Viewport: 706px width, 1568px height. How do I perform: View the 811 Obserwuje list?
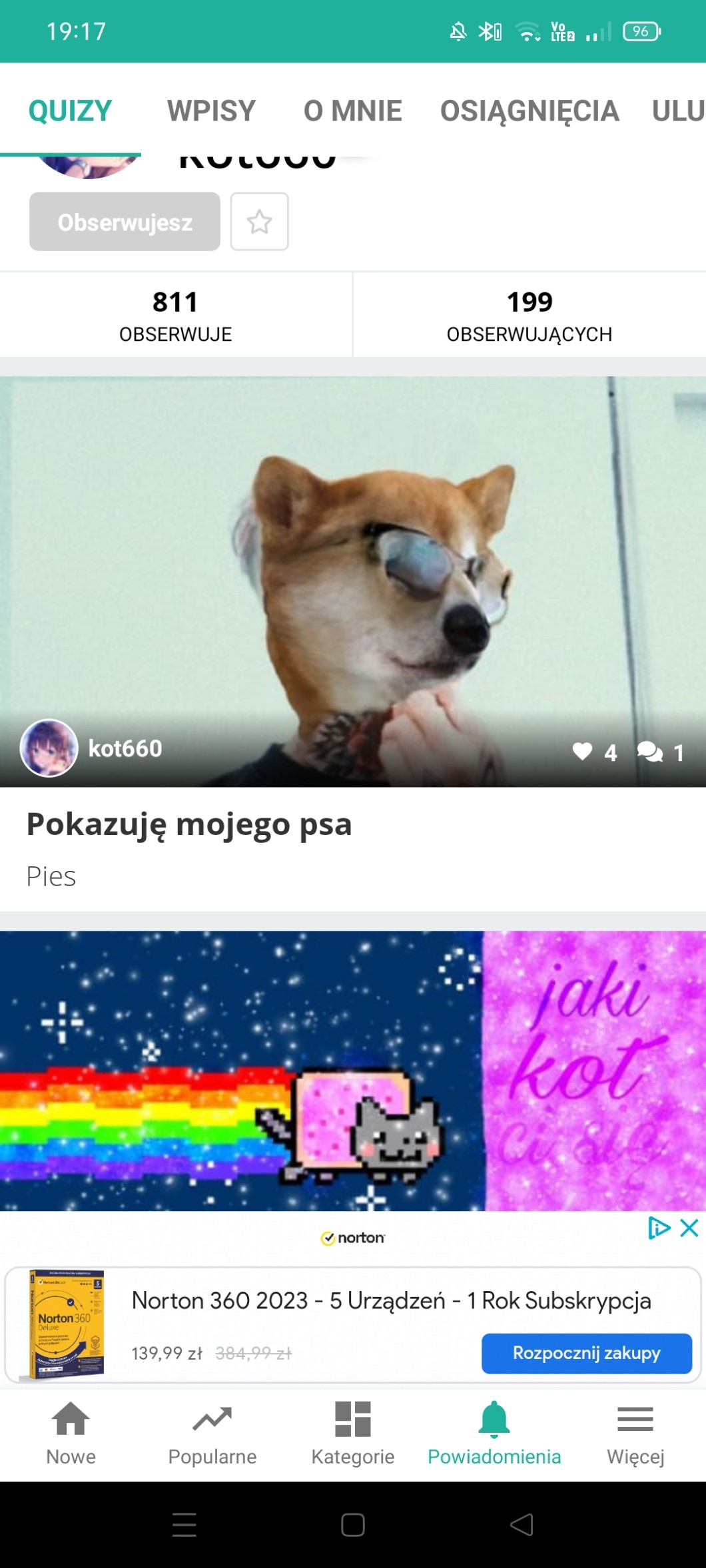pos(176,315)
